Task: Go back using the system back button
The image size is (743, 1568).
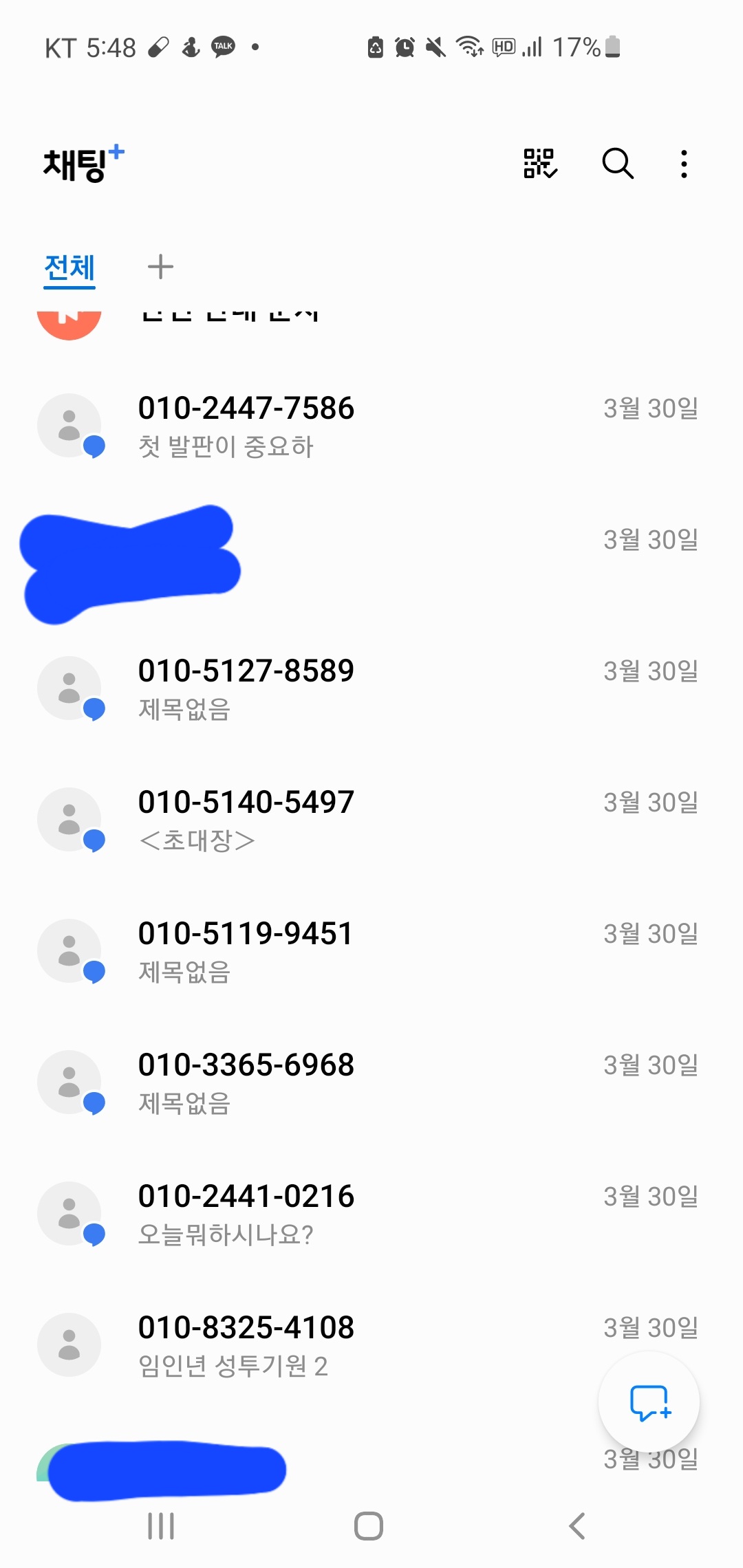Action: point(577,1526)
